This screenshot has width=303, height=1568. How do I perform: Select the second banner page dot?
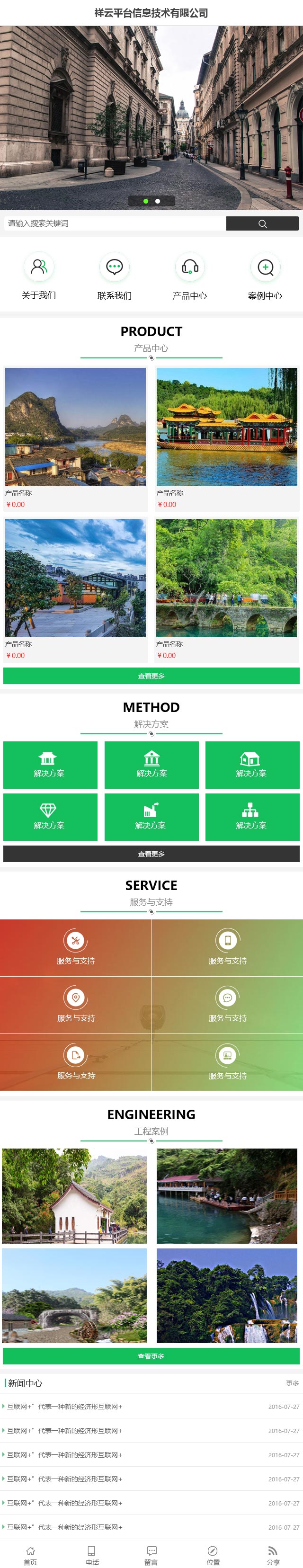click(x=158, y=201)
